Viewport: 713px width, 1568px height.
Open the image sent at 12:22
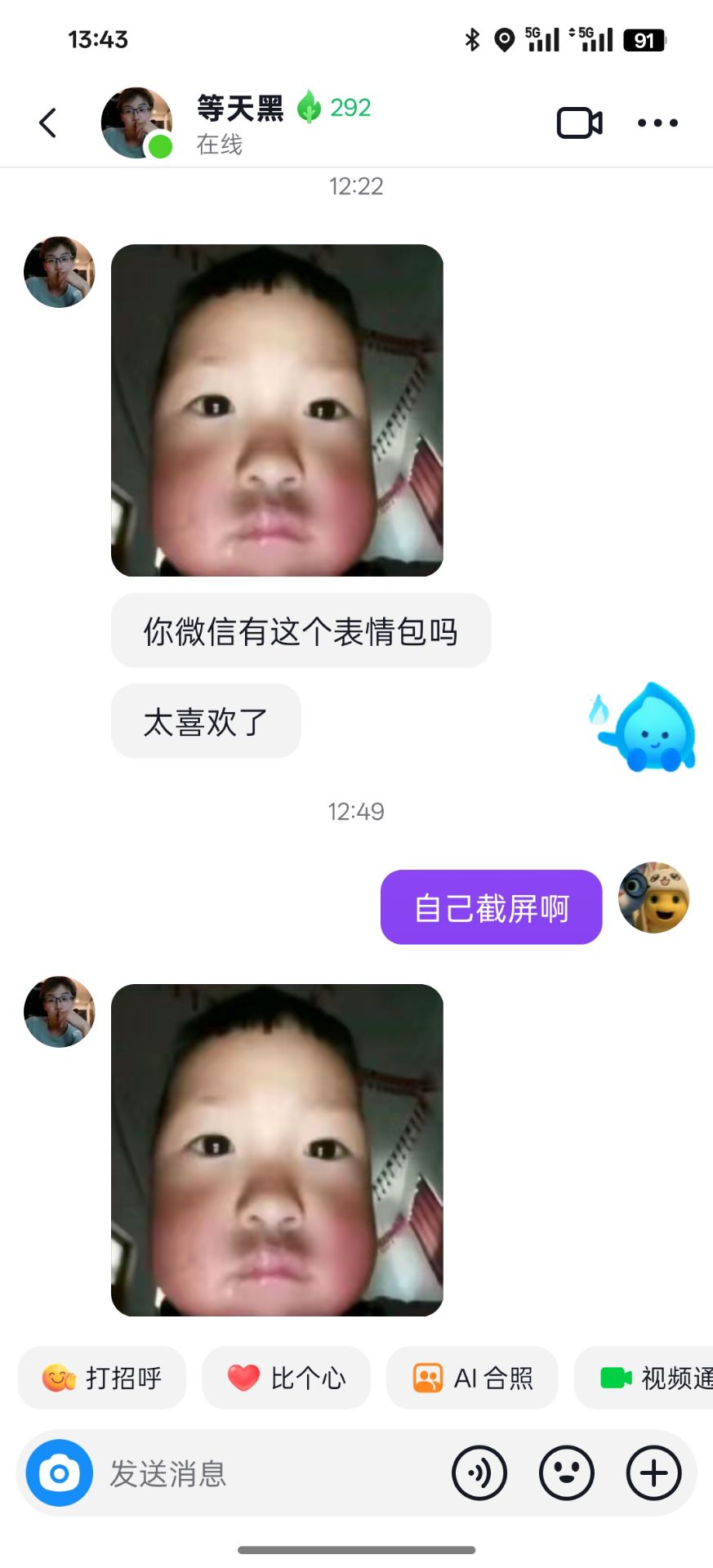click(x=277, y=410)
